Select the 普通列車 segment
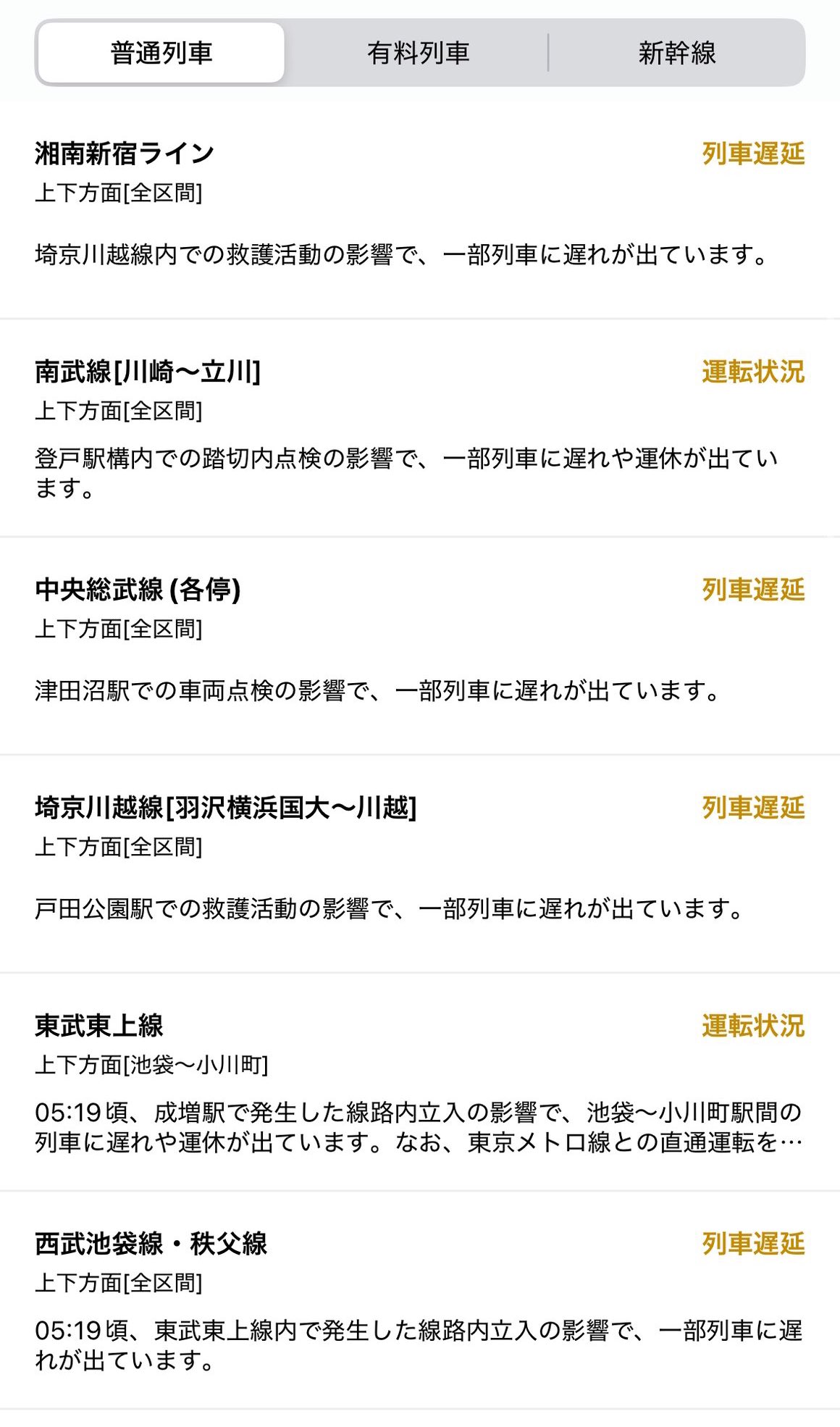This screenshot has width=840, height=1427. tap(161, 53)
